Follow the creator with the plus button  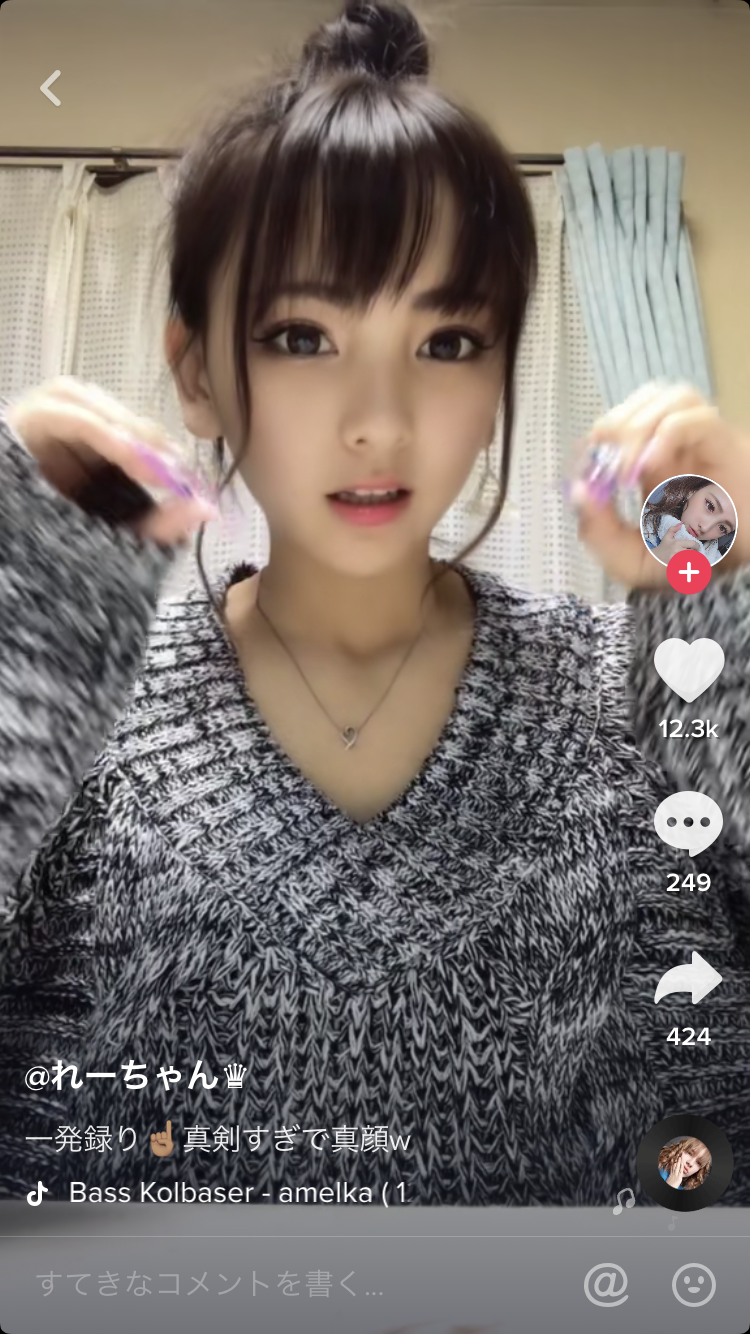pyautogui.click(x=689, y=573)
